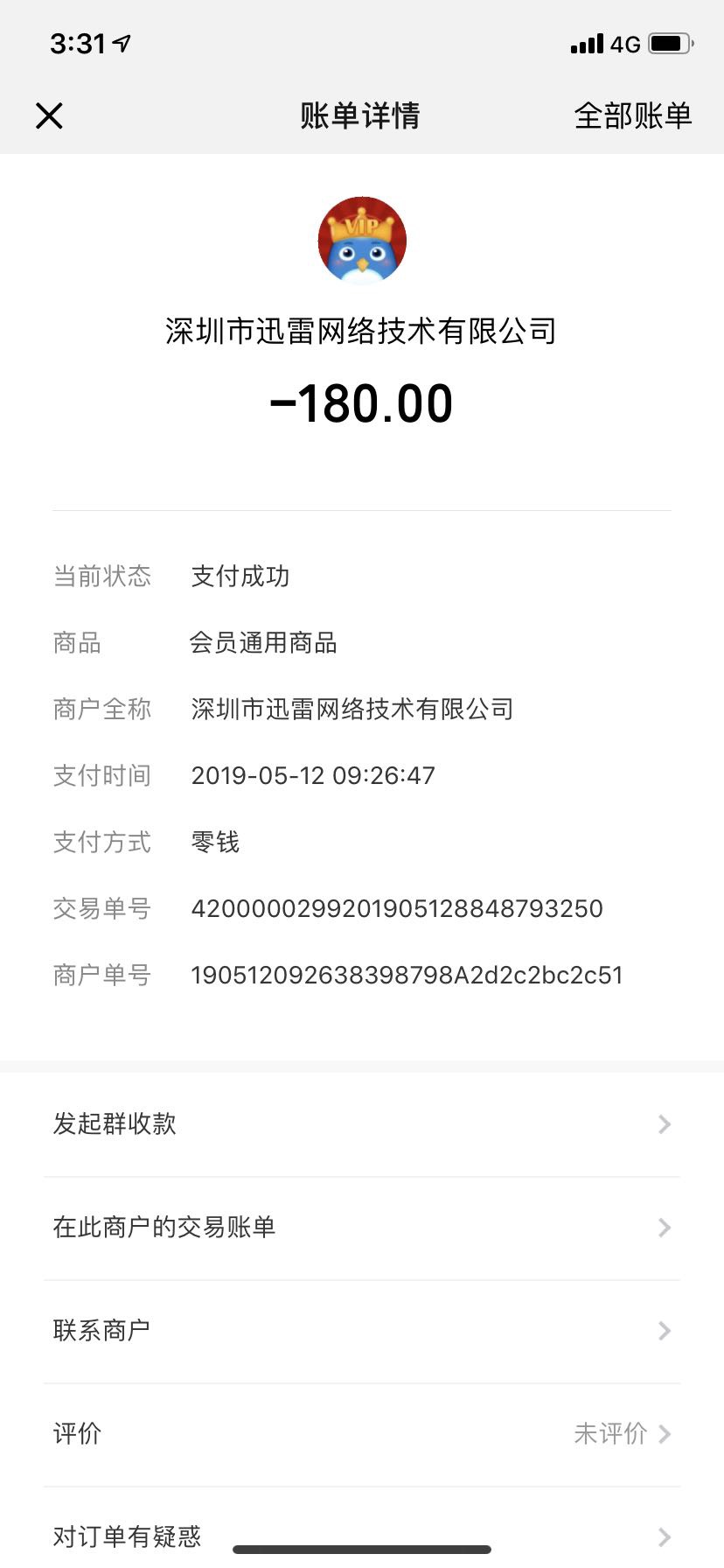View 在此商户的交易账单
Screen dimensions: 724x1568
coord(362,1228)
